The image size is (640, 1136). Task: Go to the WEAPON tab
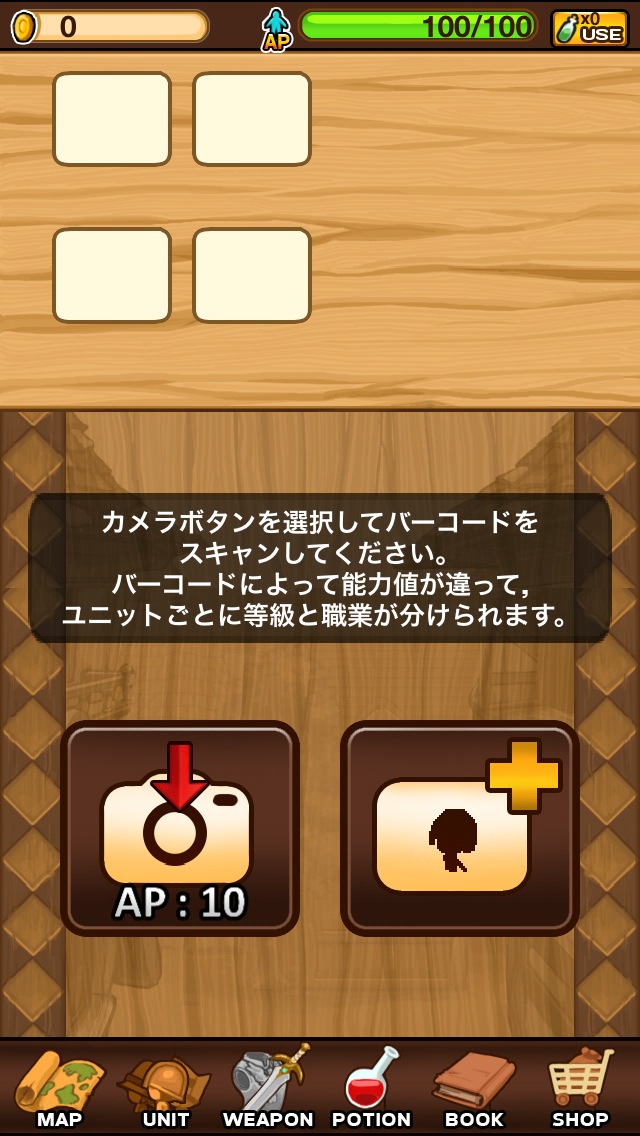click(268, 1088)
